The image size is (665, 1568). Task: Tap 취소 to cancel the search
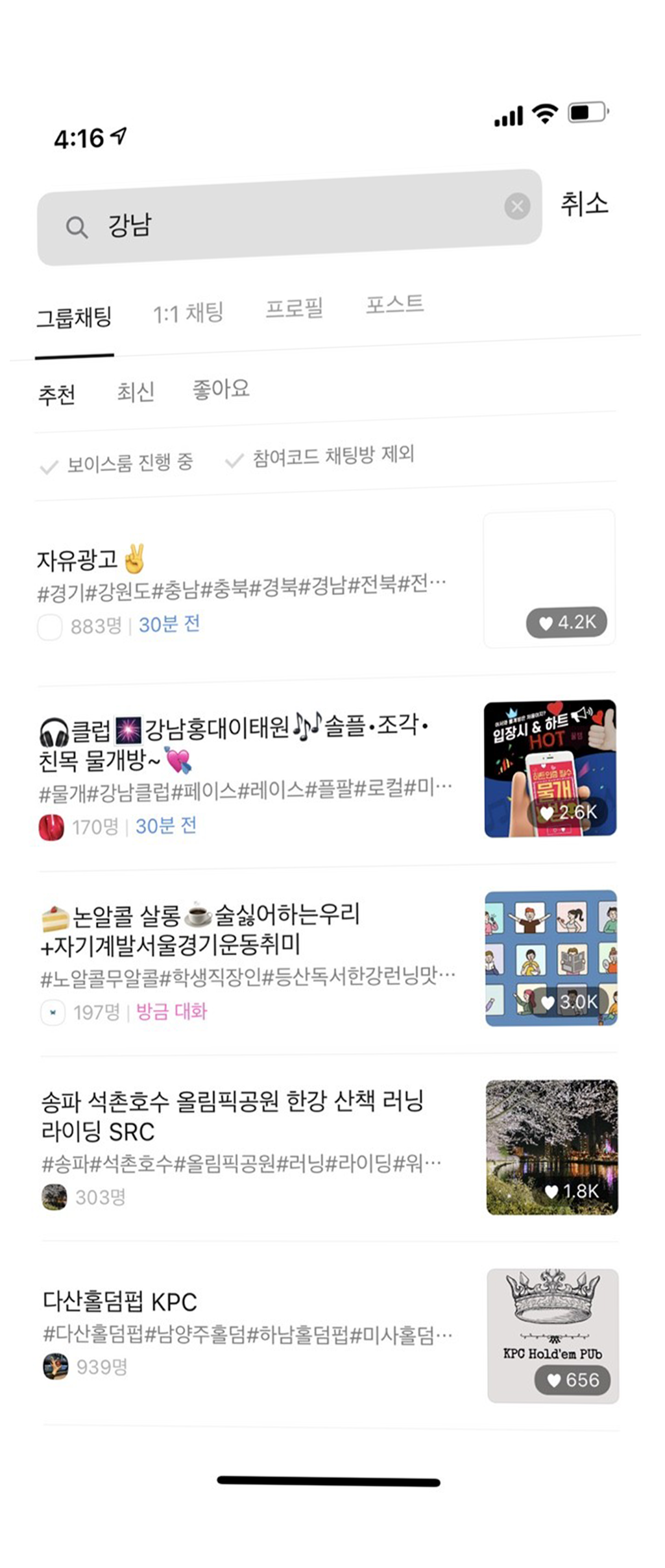click(x=584, y=204)
